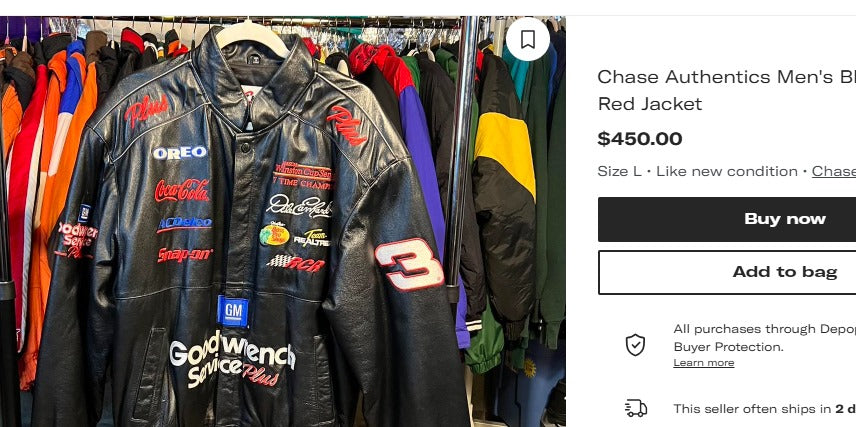Save this jacket with the bookmark icon

tap(528, 40)
